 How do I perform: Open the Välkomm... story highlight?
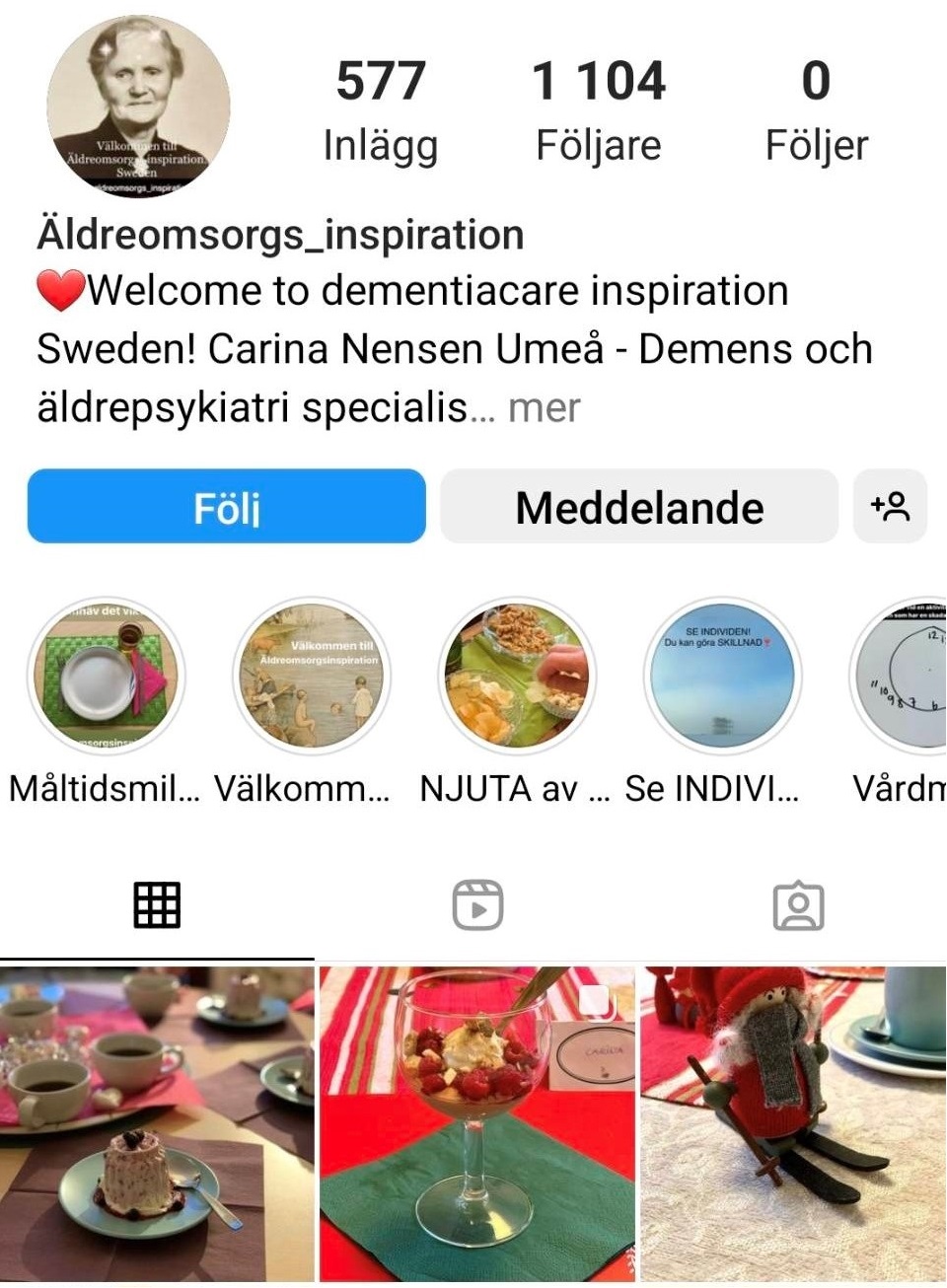tap(312, 676)
